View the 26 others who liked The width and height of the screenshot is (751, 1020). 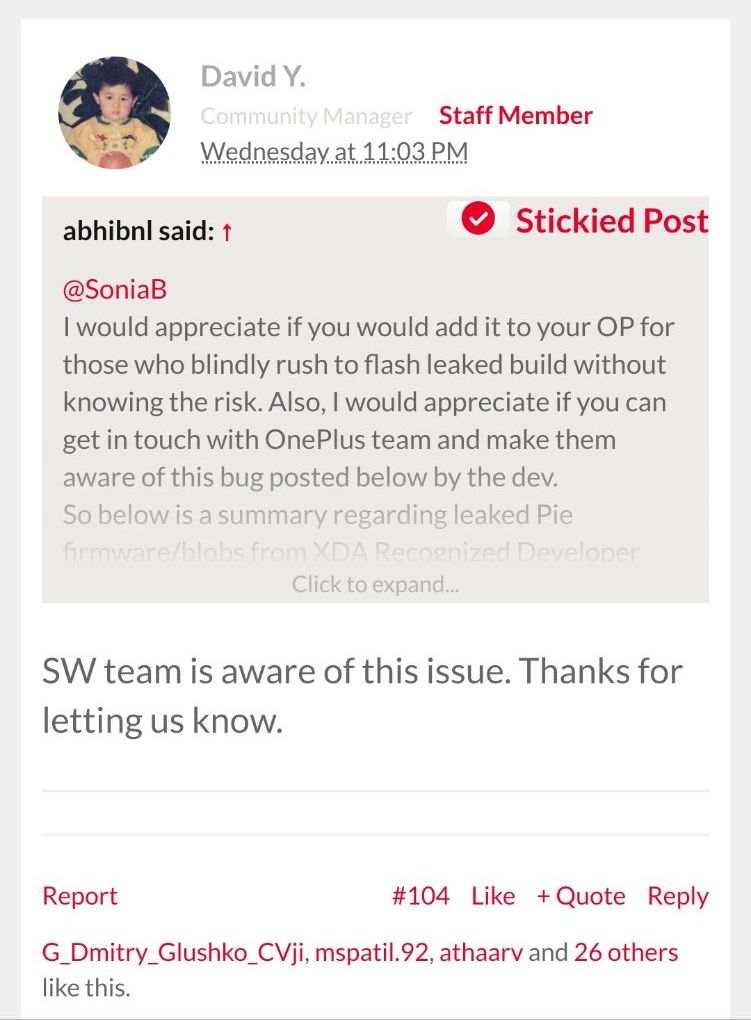pyautogui.click(x=626, y=953)
